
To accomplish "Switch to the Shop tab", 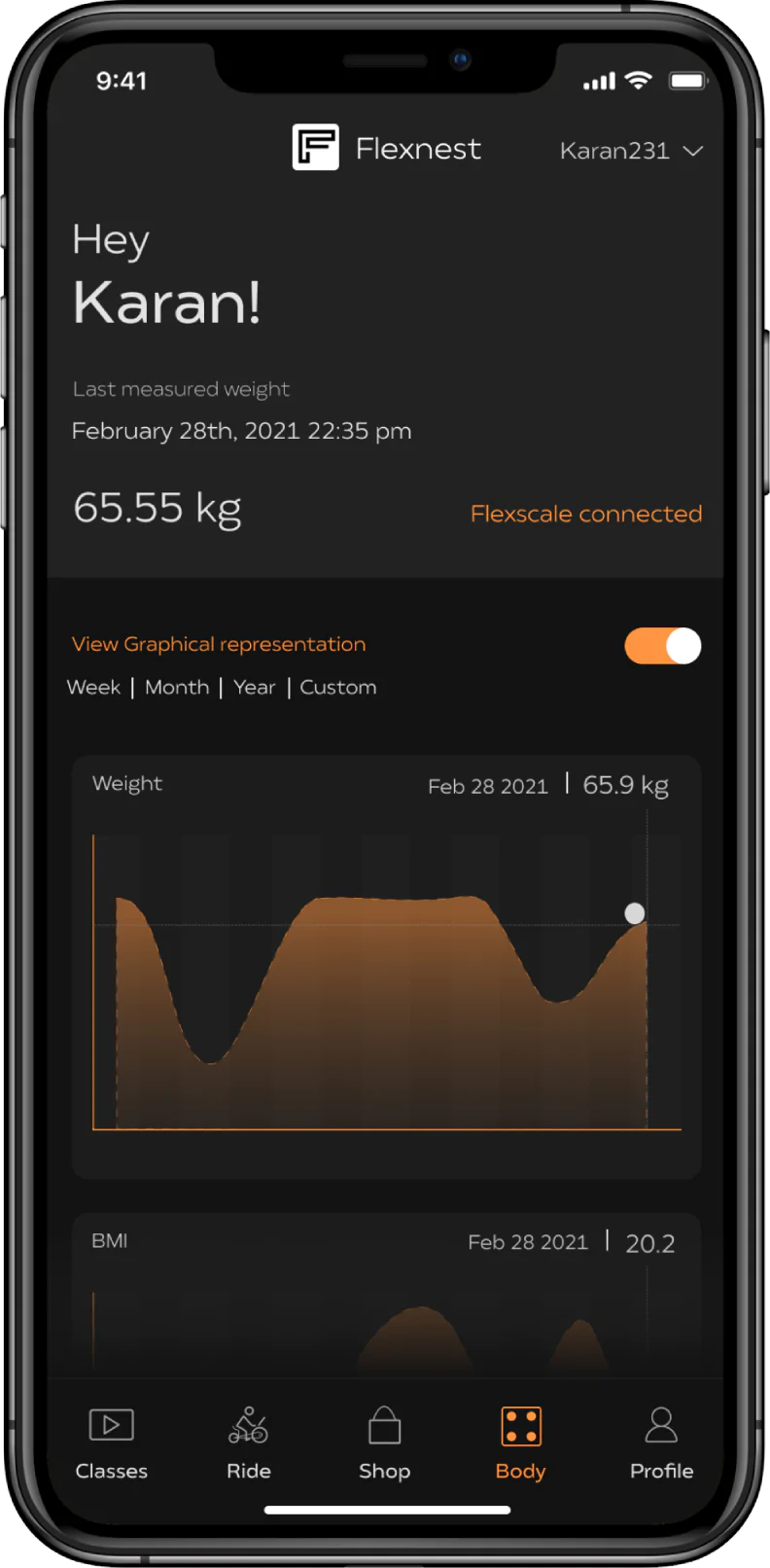I will point(385,1443).
